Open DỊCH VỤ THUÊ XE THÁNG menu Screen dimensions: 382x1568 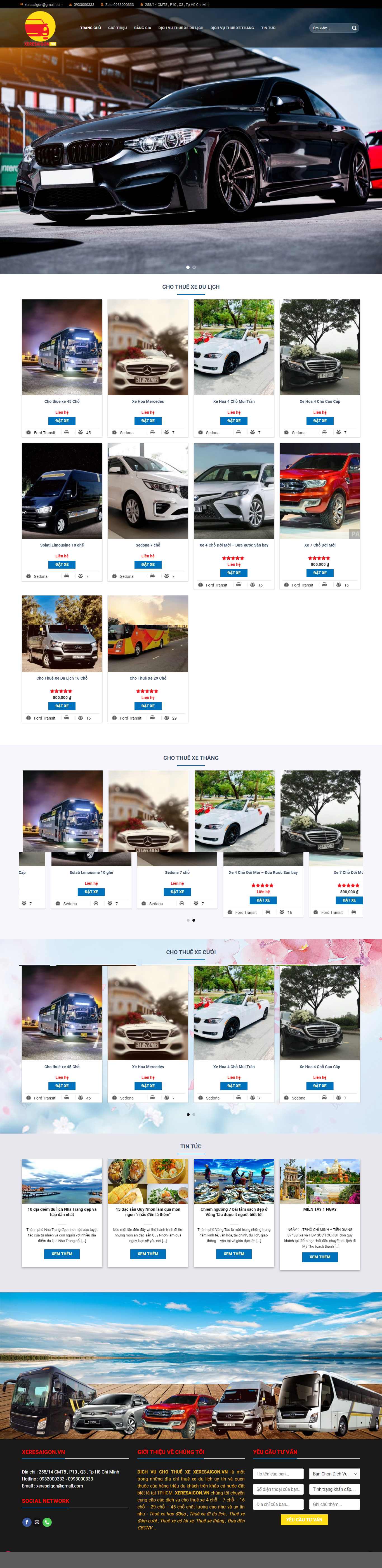[232, 28]
